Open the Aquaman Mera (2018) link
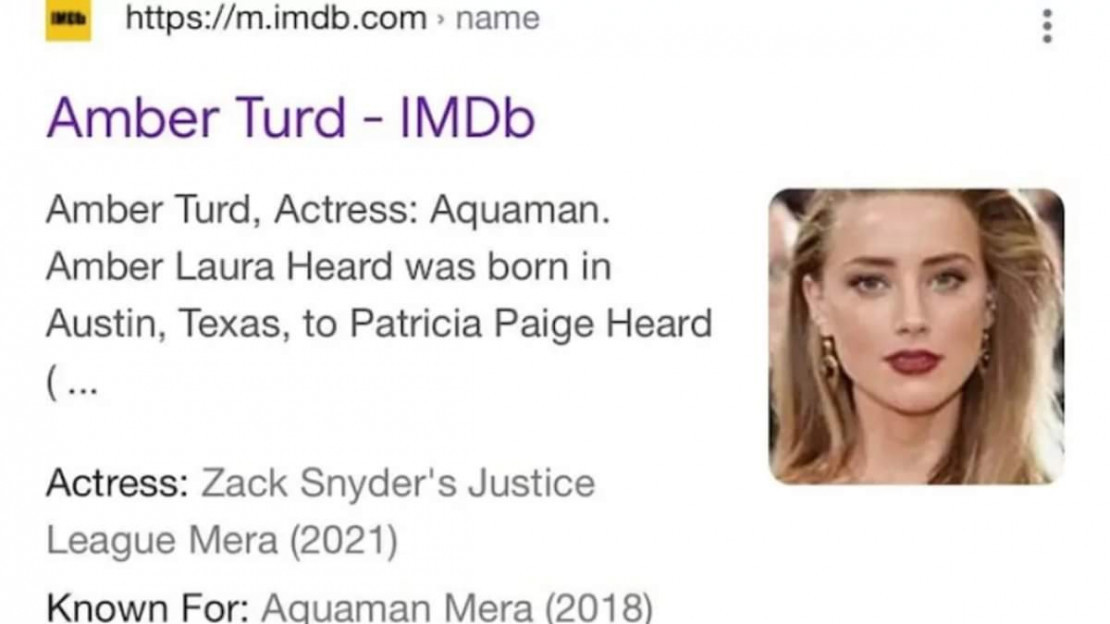 (x=457, y=607)
